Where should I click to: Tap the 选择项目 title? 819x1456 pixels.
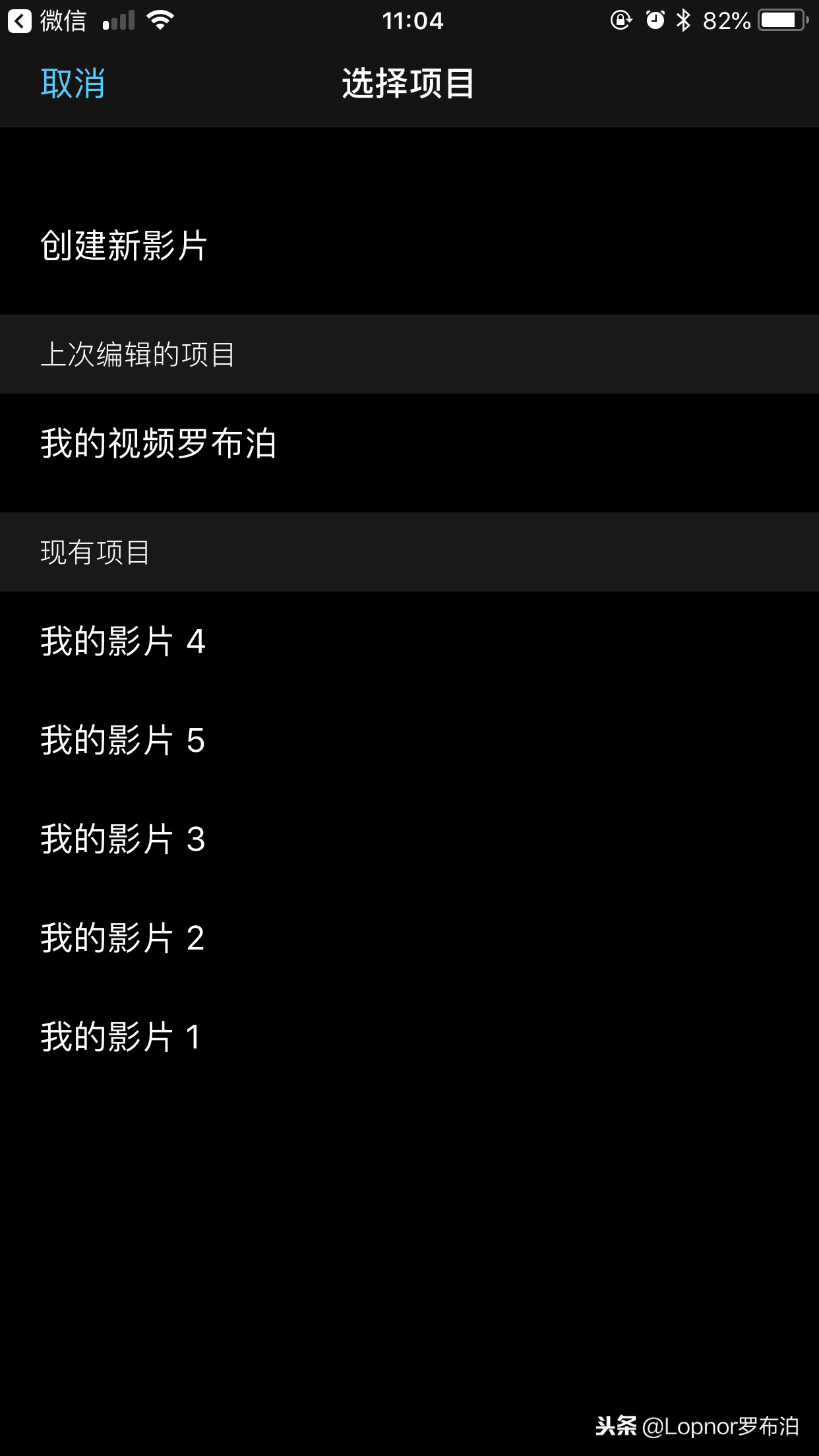point(409,82)
